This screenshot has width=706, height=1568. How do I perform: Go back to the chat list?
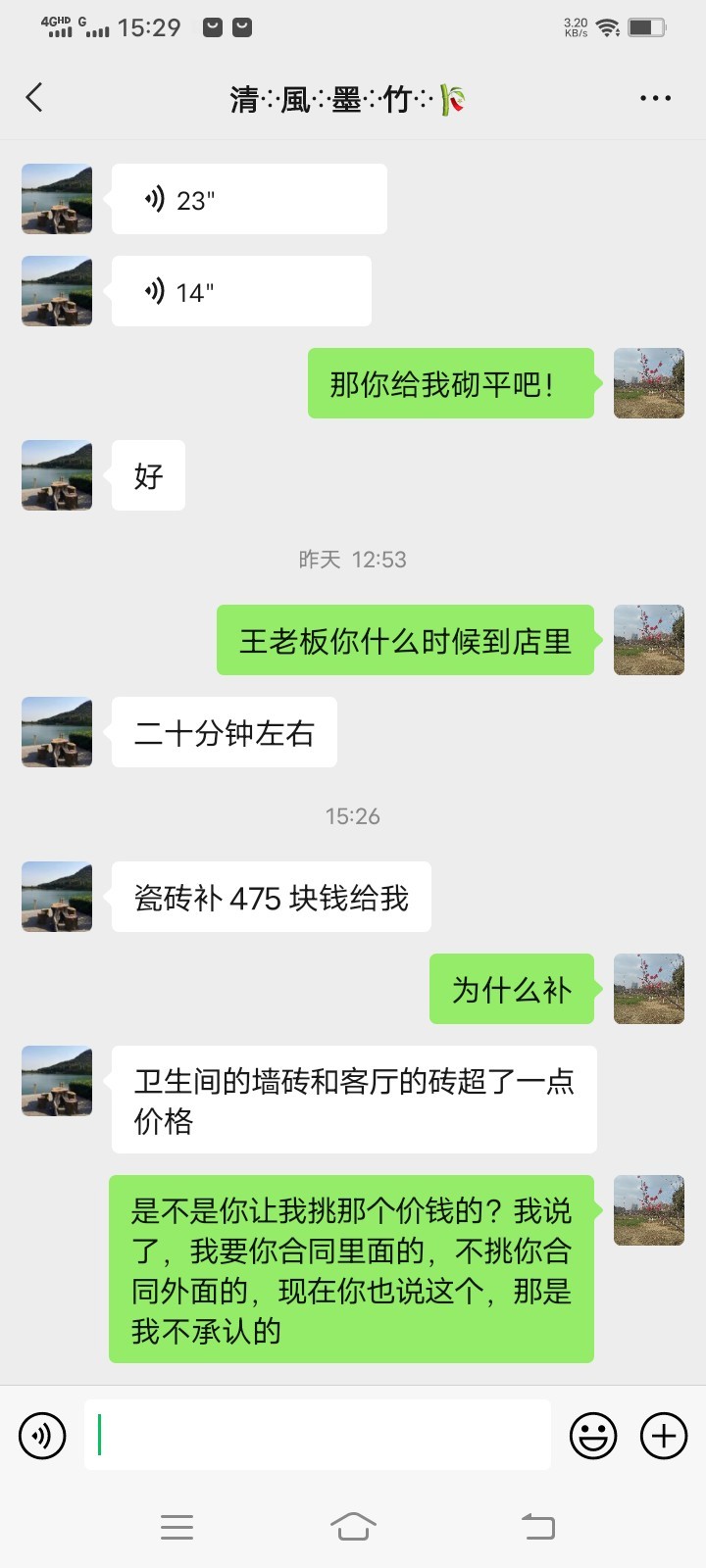[34, 98]
